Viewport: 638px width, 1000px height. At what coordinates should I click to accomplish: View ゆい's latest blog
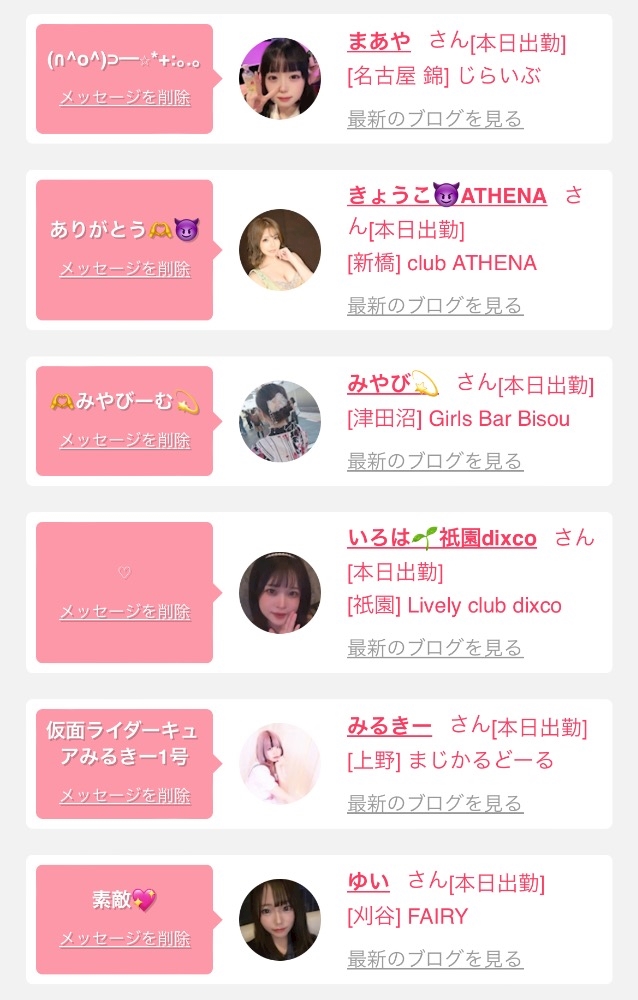tap(435, 959)
